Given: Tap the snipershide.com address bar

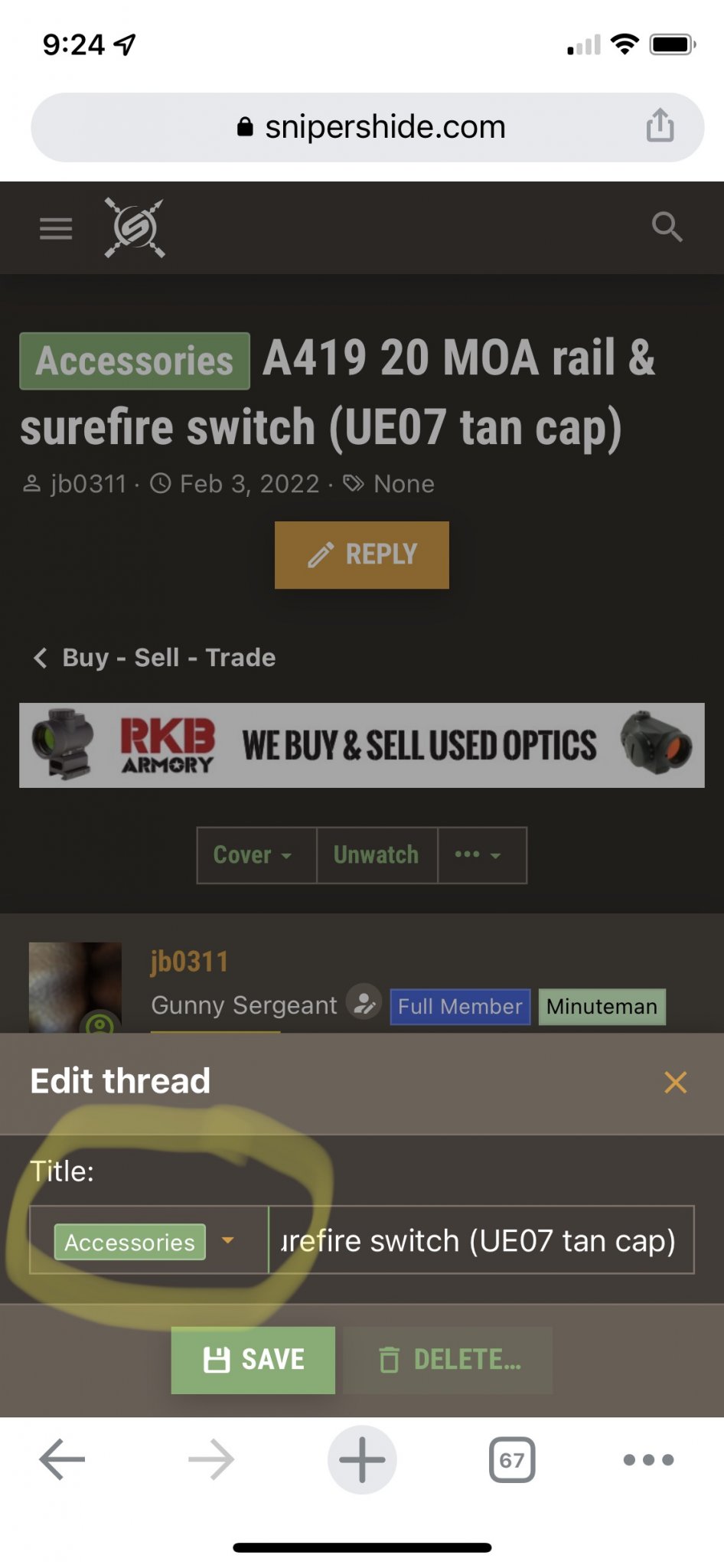Looking at the screenshot, I should (x=367, y=128).
